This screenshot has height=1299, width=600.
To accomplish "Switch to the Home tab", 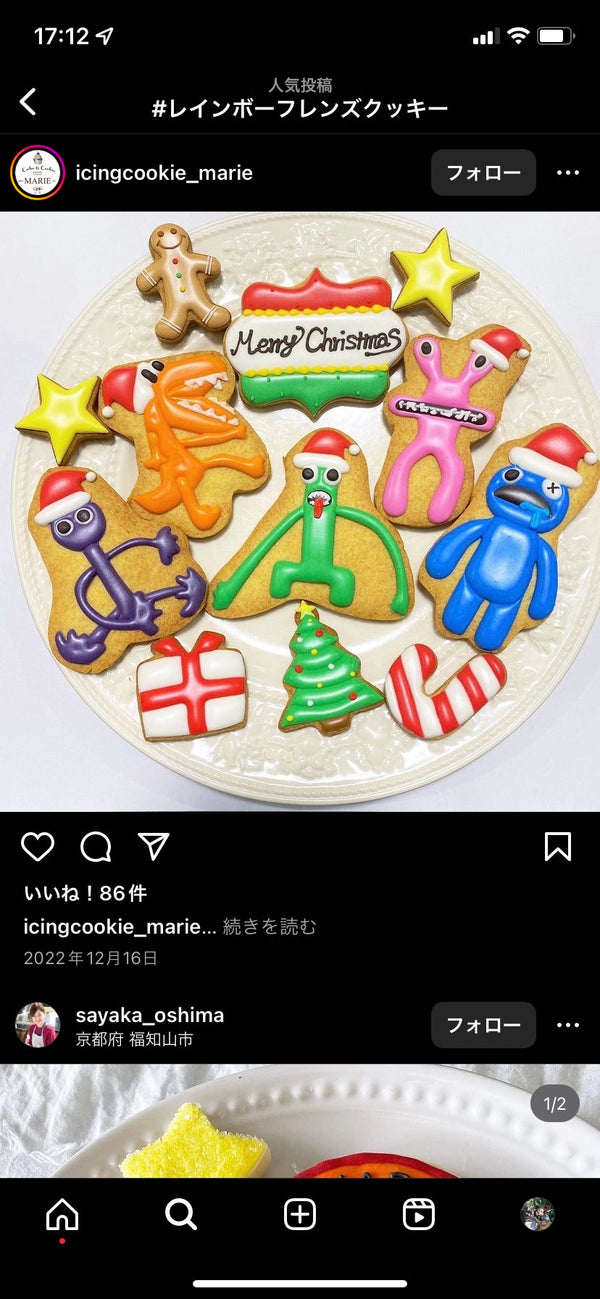I will tap(62, 1214).
